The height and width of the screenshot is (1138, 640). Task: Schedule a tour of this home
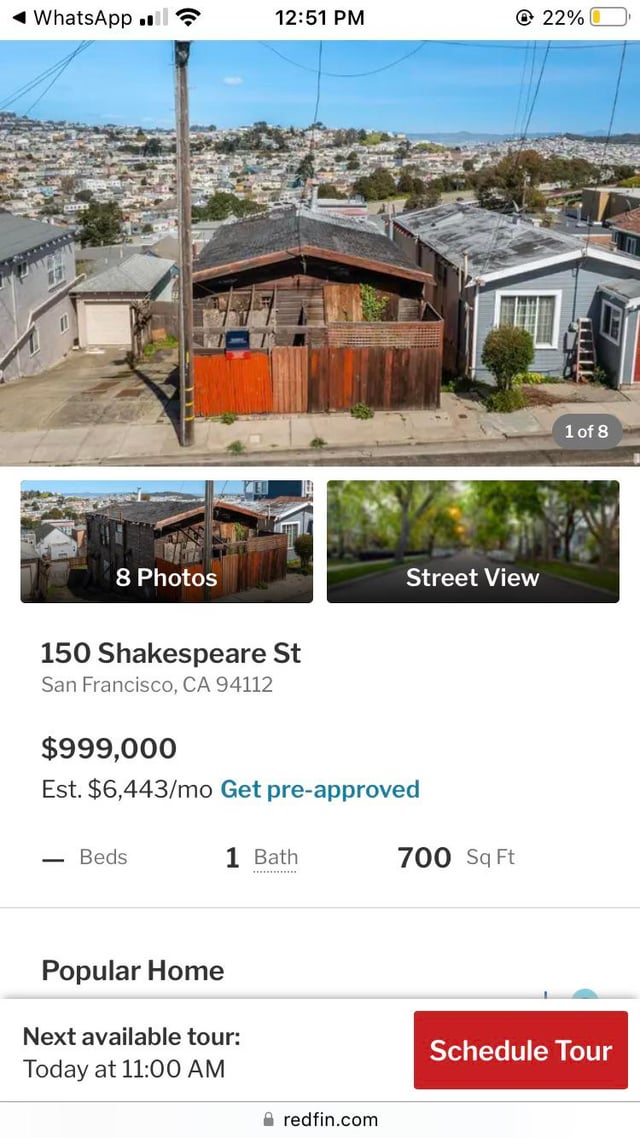coord(520,1050)
